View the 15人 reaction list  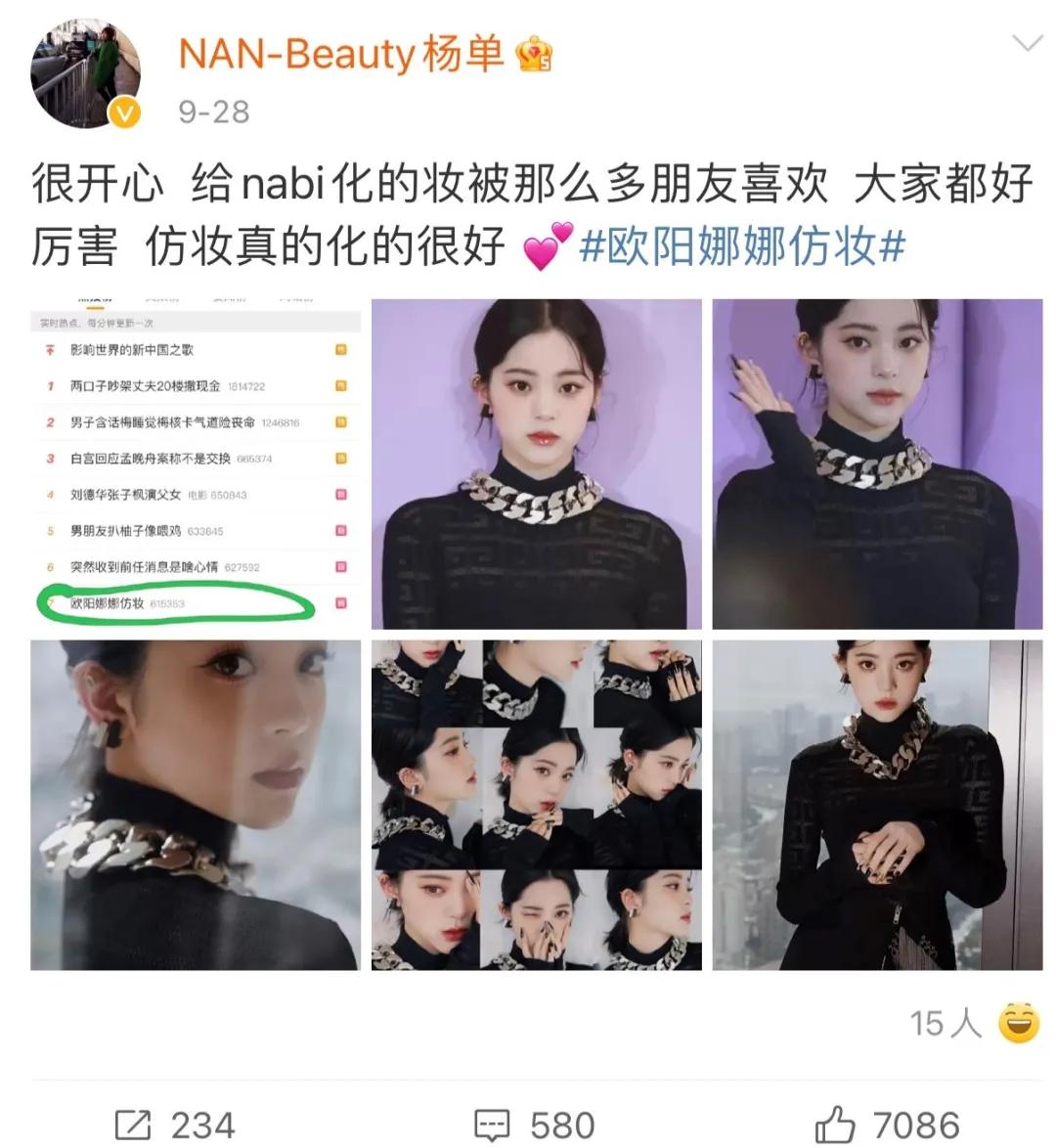coord(946,1021)
